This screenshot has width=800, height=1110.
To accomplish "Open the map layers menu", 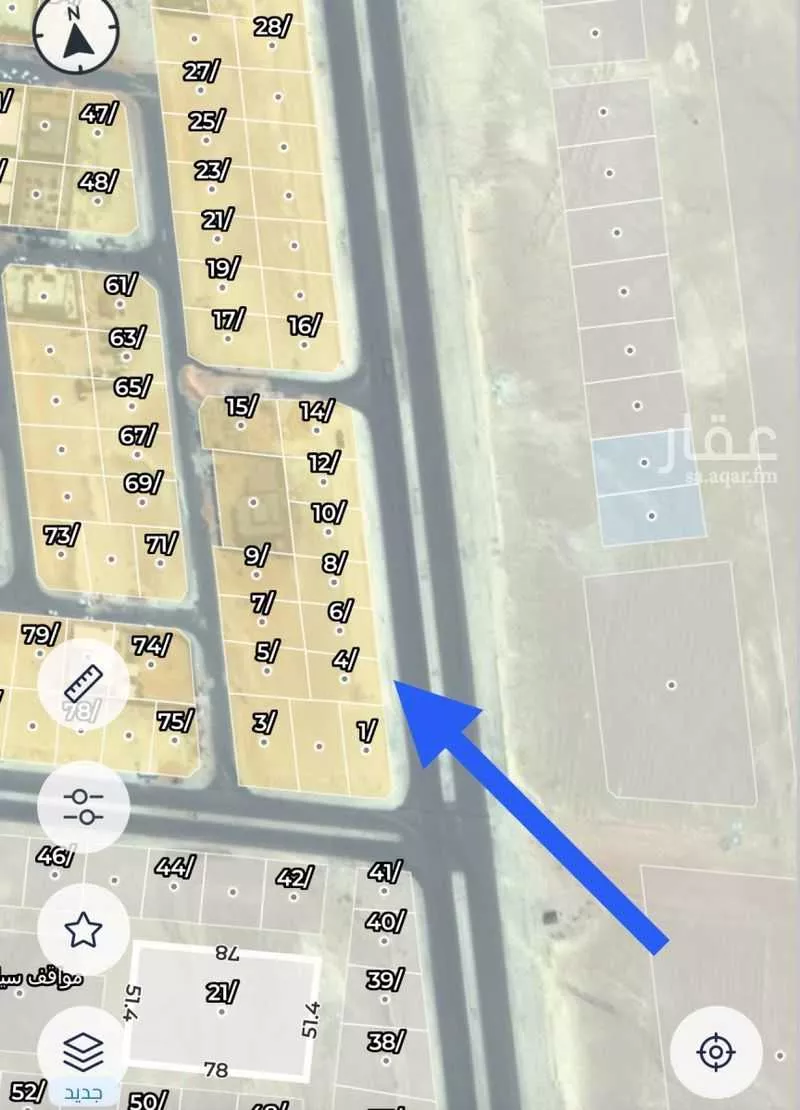I will (x=83, y=1050).
